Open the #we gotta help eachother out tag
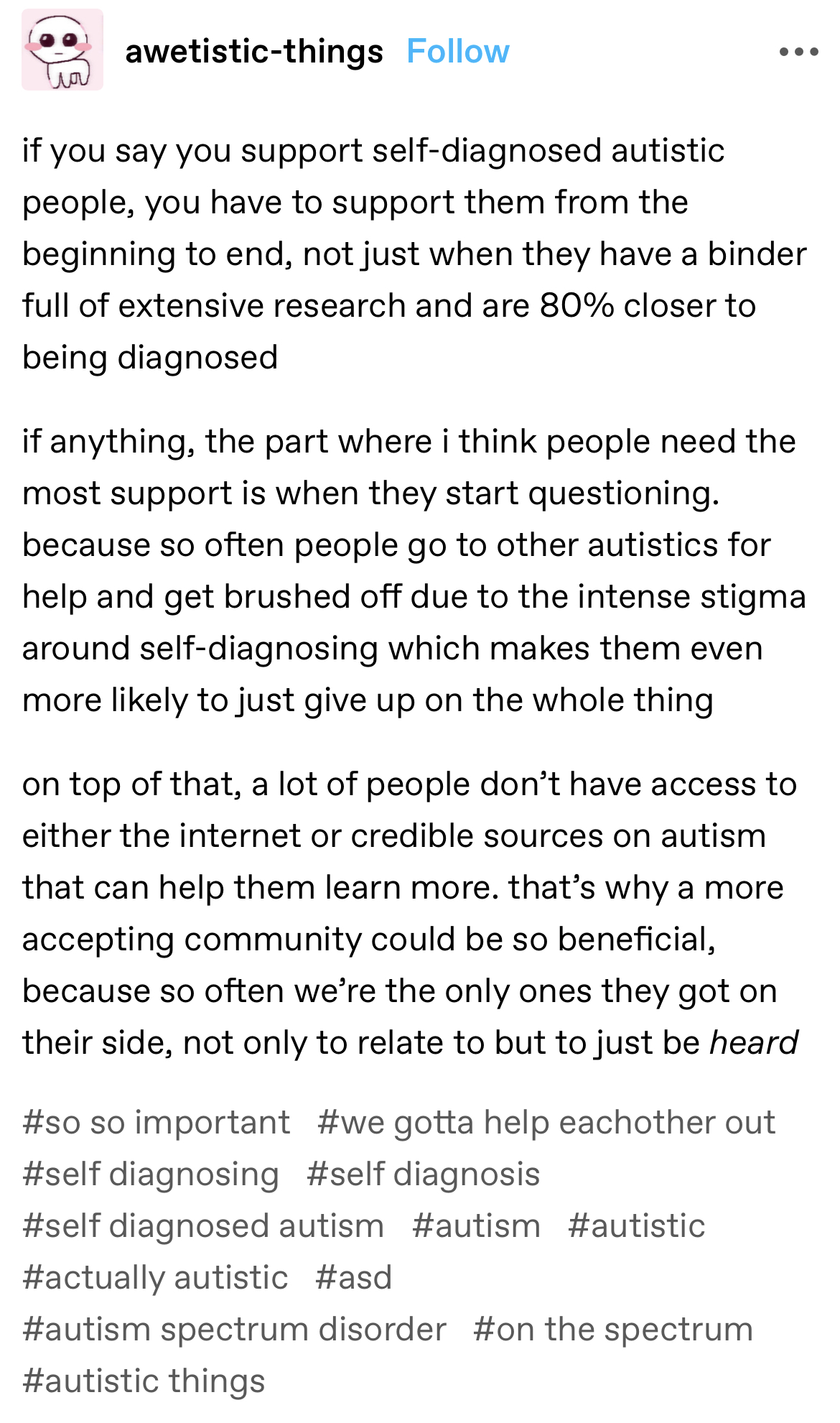The image size is (840, 1423). point(546,1122)
